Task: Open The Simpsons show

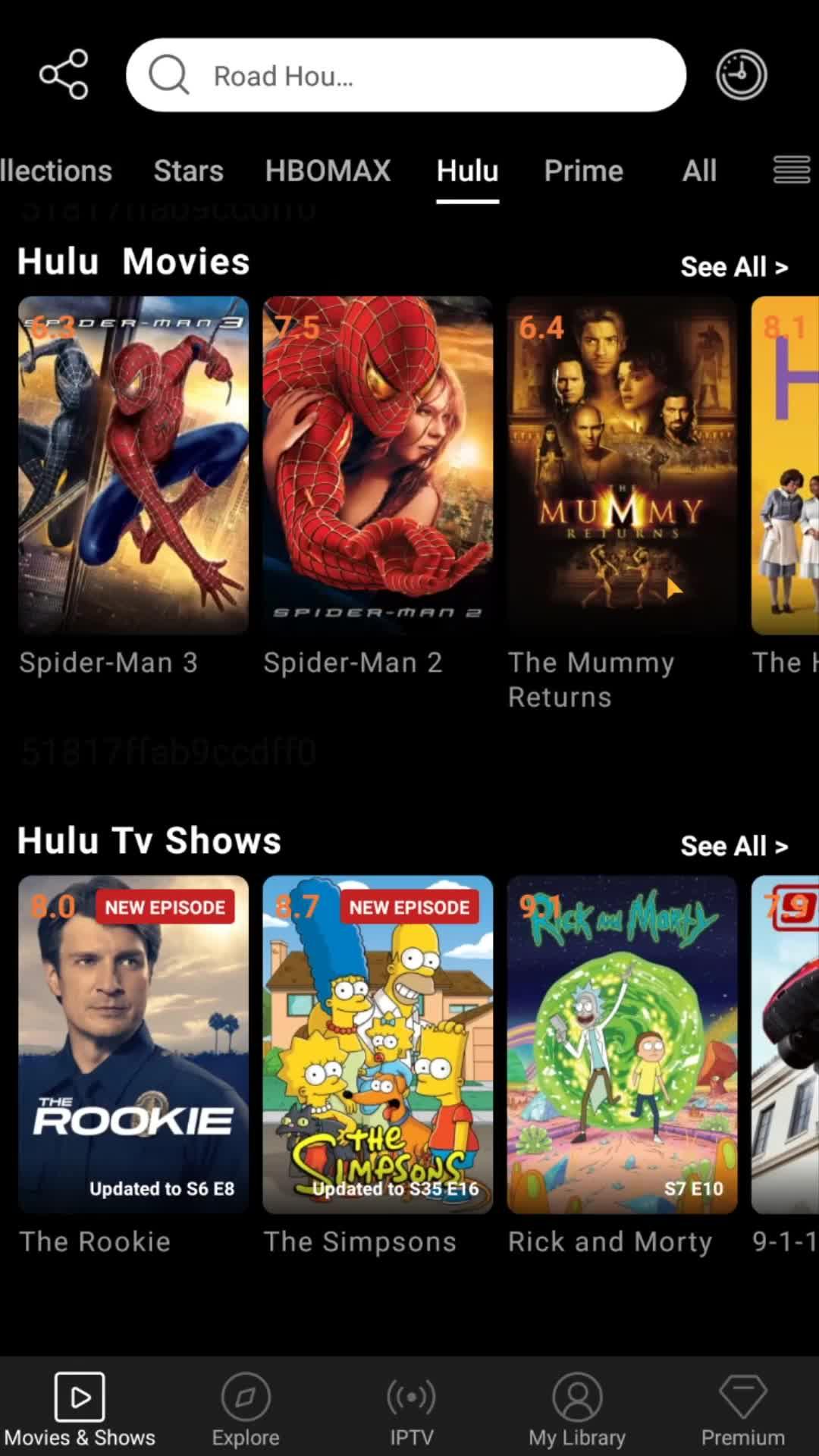Action: click(378, 1044)
